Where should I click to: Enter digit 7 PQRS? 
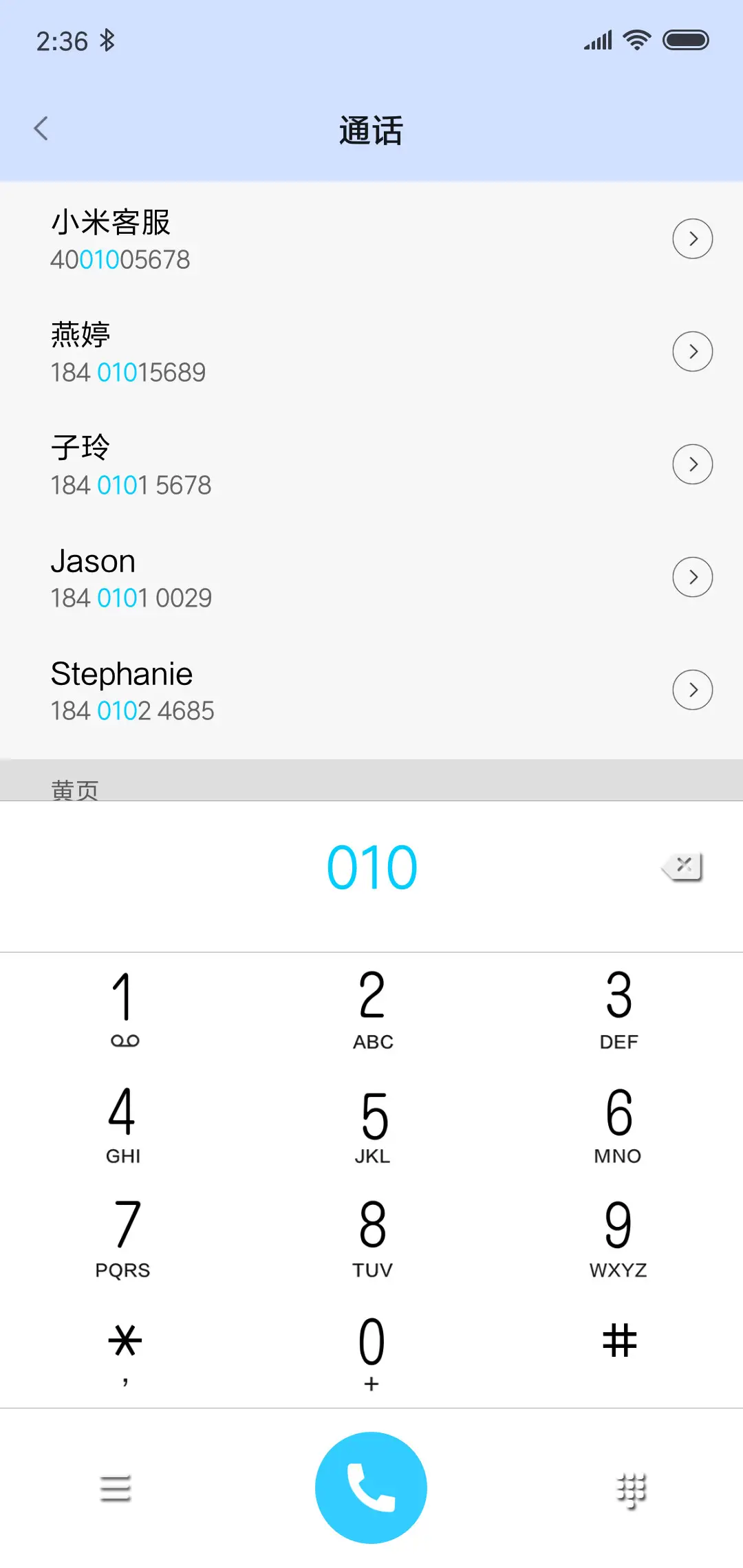(124, 1238)
